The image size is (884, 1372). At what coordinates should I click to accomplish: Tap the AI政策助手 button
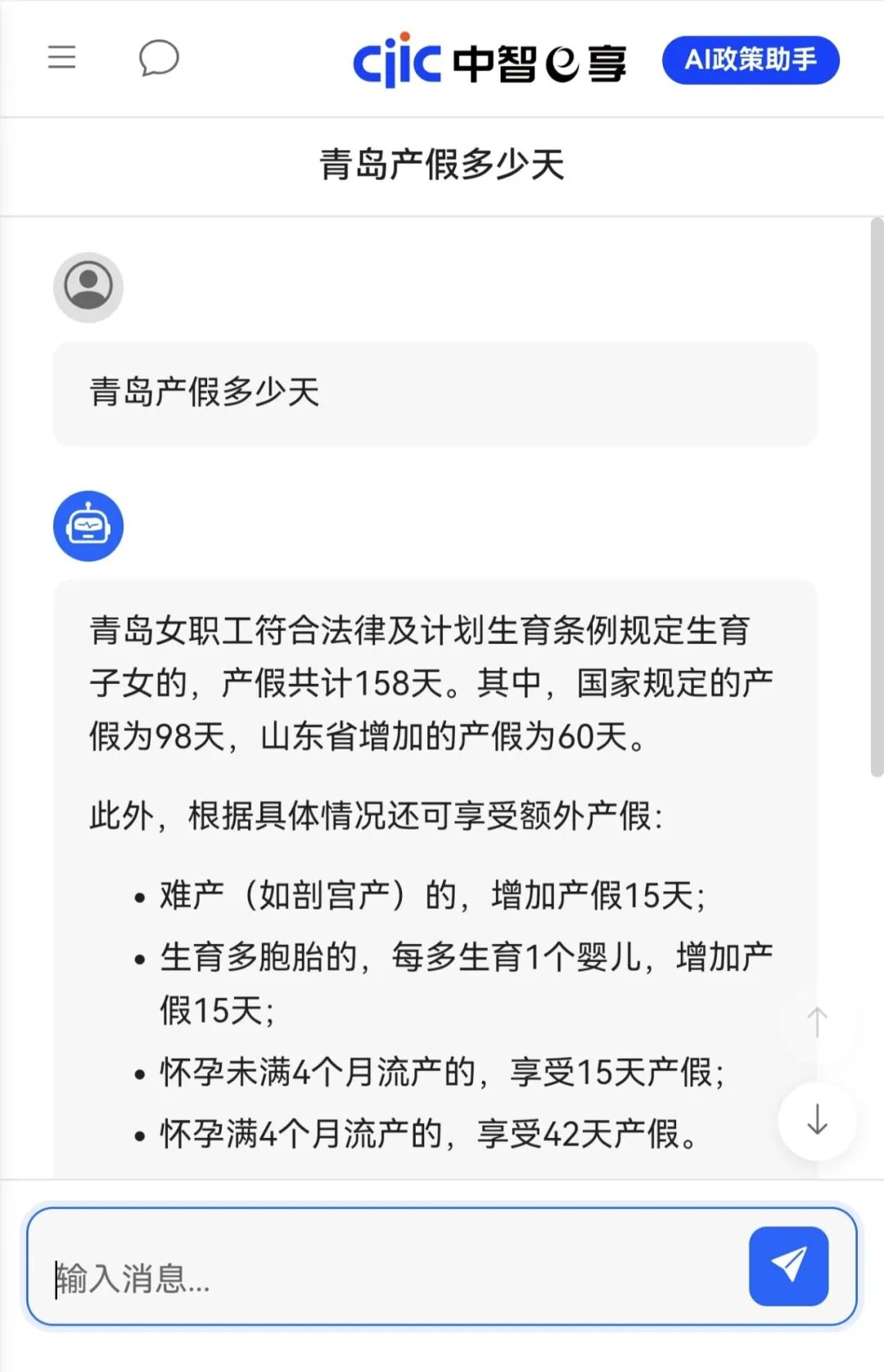pyautogui.click(x=750, y=60)
